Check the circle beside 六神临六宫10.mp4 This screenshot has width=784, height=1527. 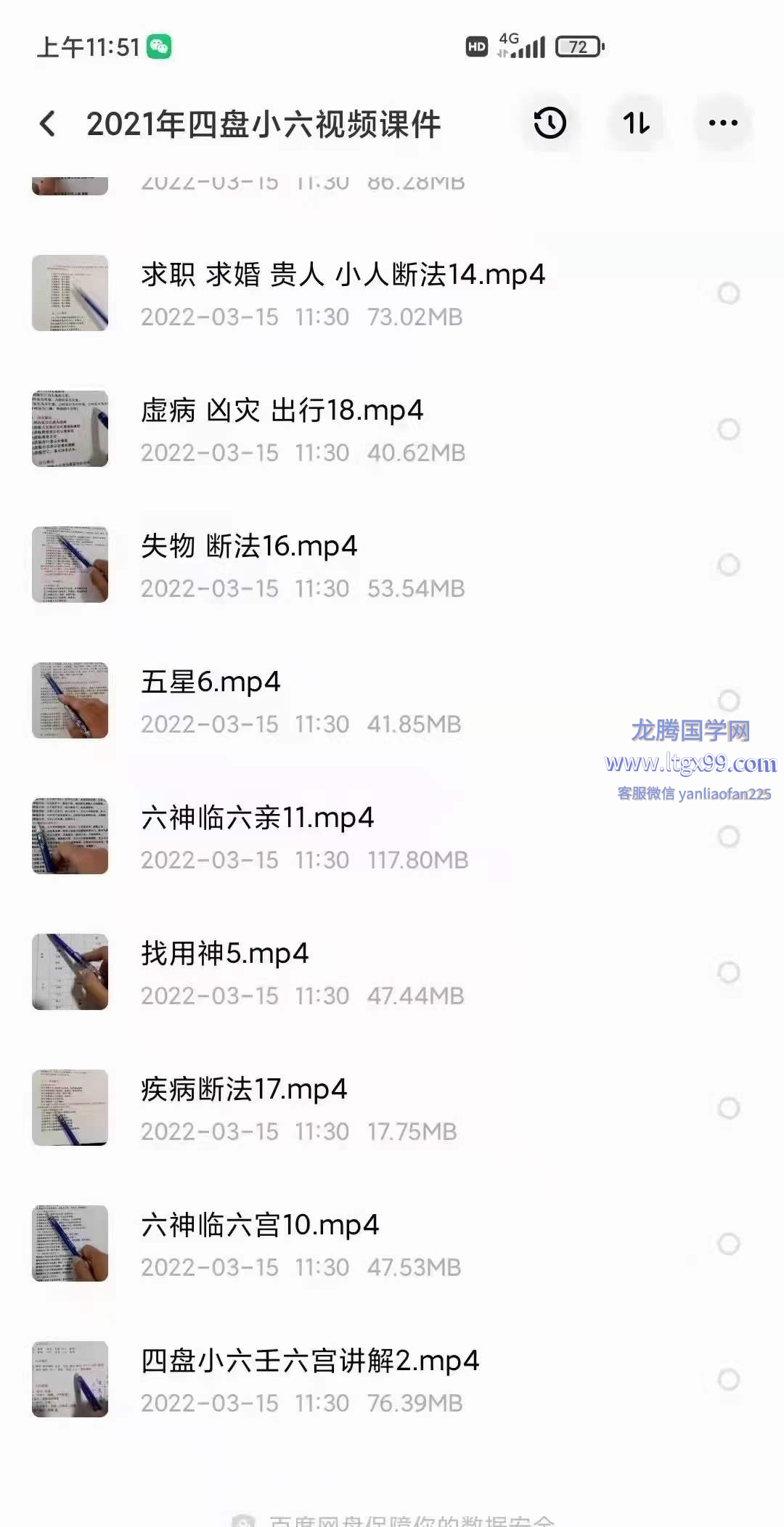(x=728, y=1244)
